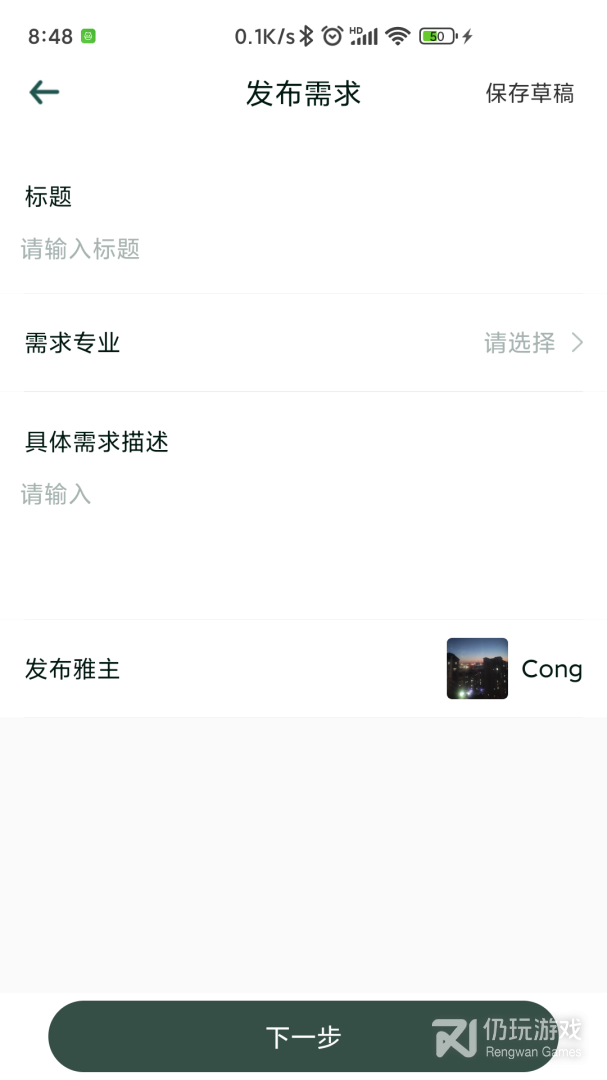Screen dimensions: 607x1080
Task: Continue with the 下一步 button
Action: tap(303, 1037)
